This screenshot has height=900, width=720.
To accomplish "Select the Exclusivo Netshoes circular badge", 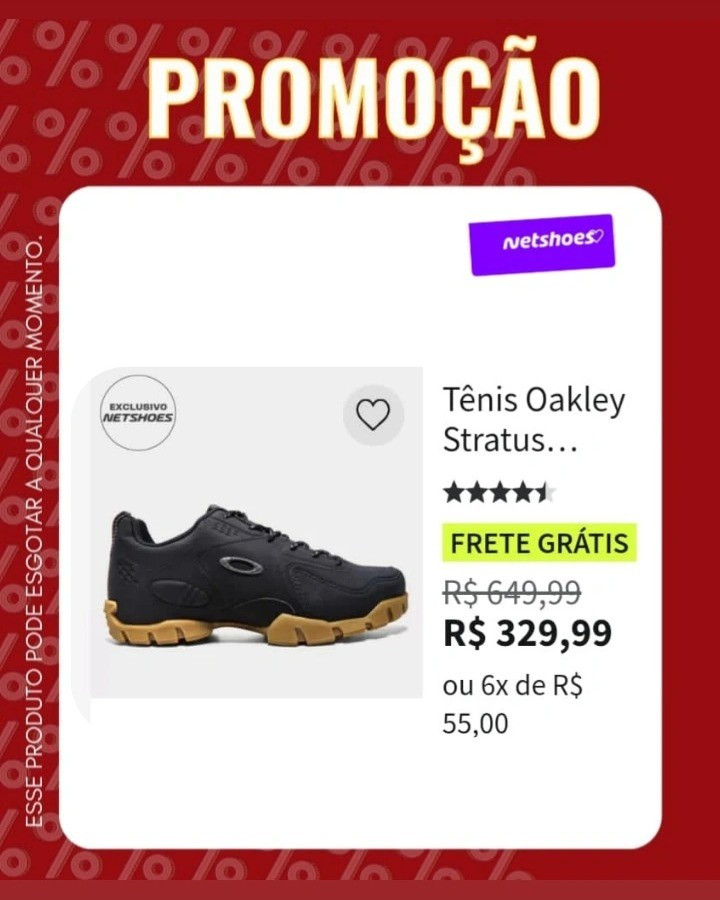I will (138, 413).
